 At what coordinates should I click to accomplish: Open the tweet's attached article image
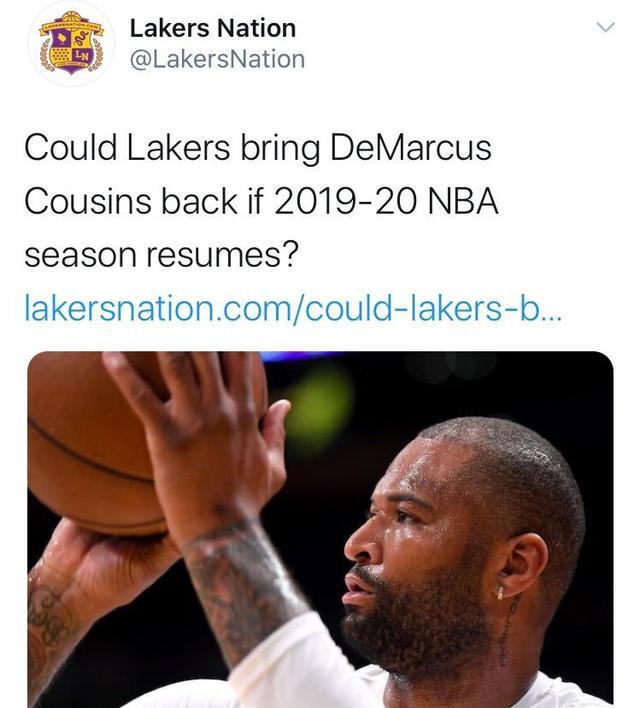tap(320, 528)
